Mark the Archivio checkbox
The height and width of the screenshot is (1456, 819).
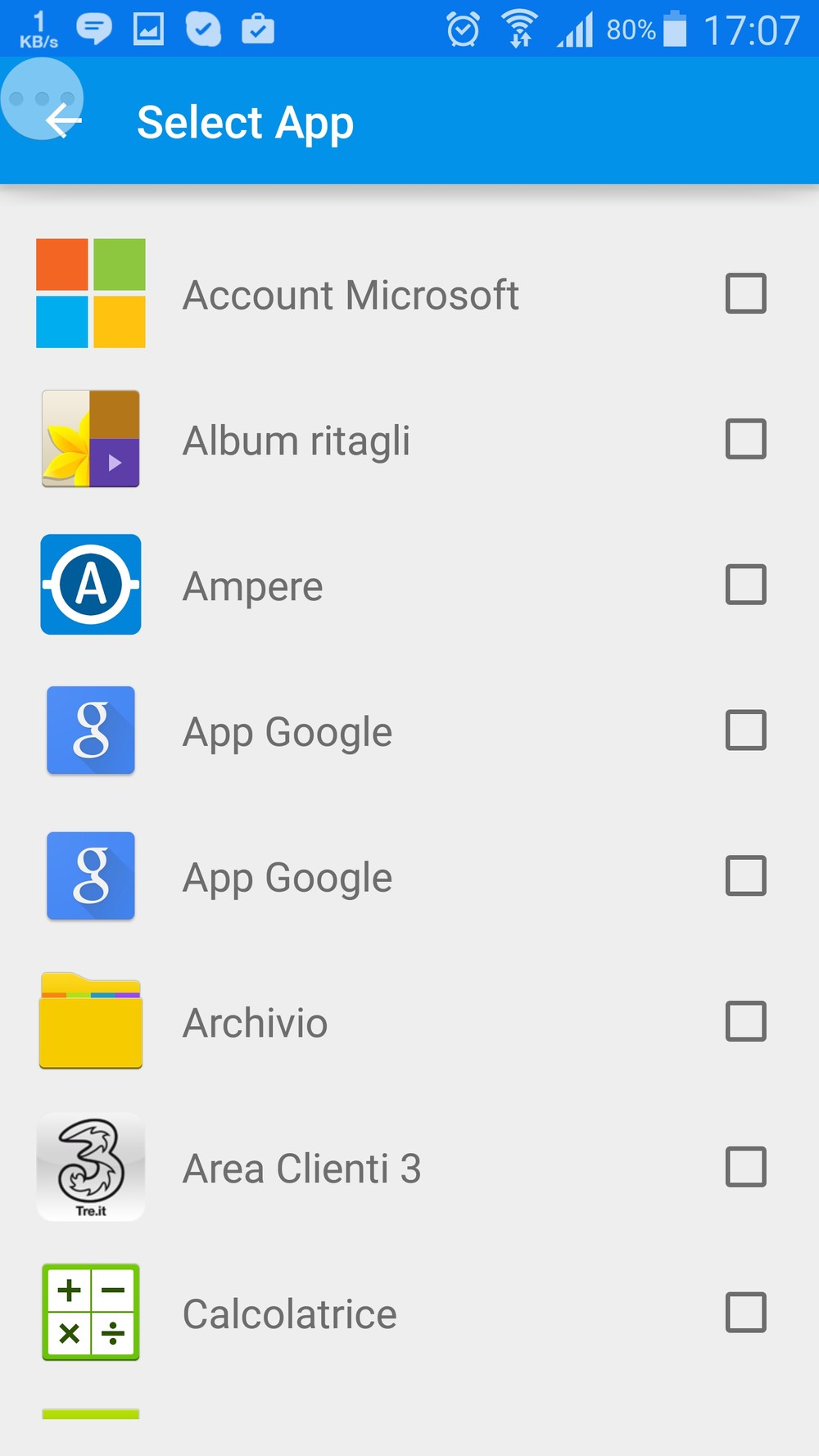point(745,1021)
